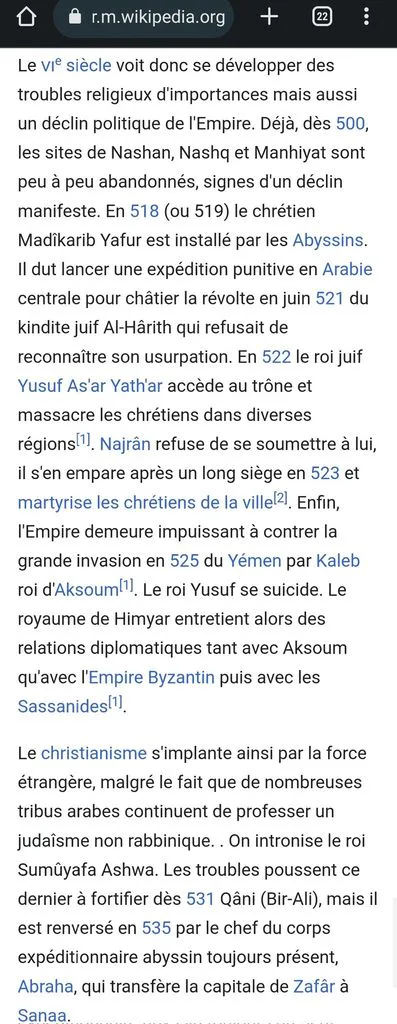Open the VIe siècle link
Viewport: 397px width, 1024px height.
76,65
